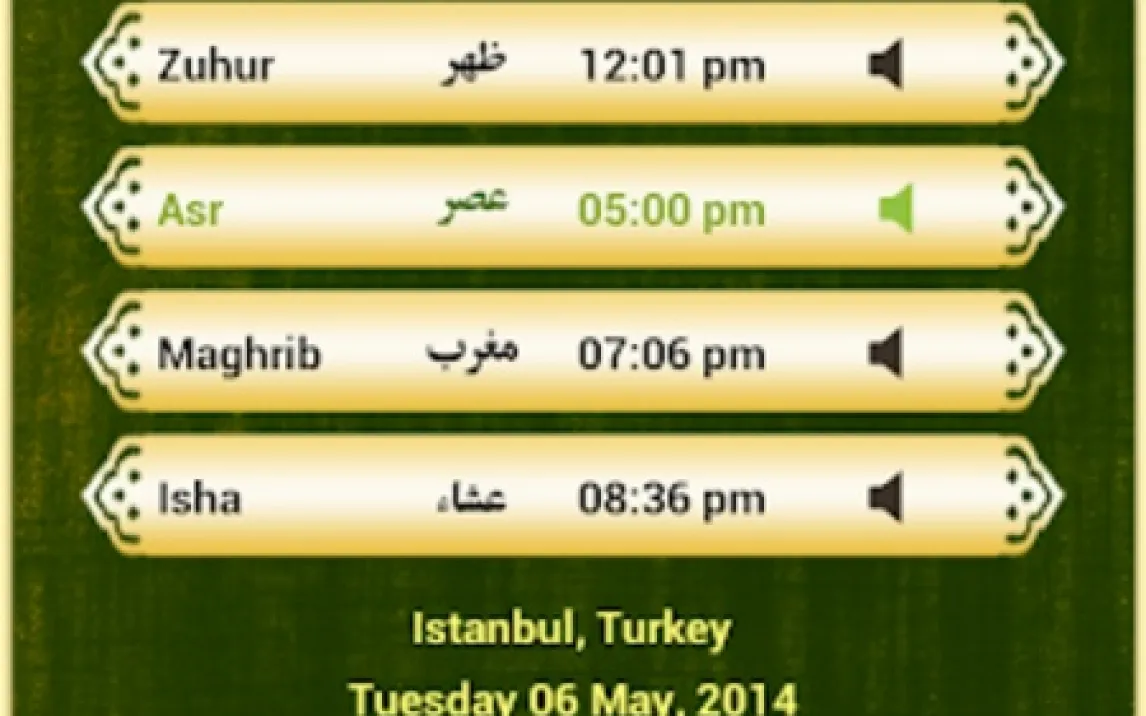Image resolution: width=1146 pixels, height=716 pixels.
Task: Select the Asr 05:00 pm prayer row
Action: click(x=500, y=210)
